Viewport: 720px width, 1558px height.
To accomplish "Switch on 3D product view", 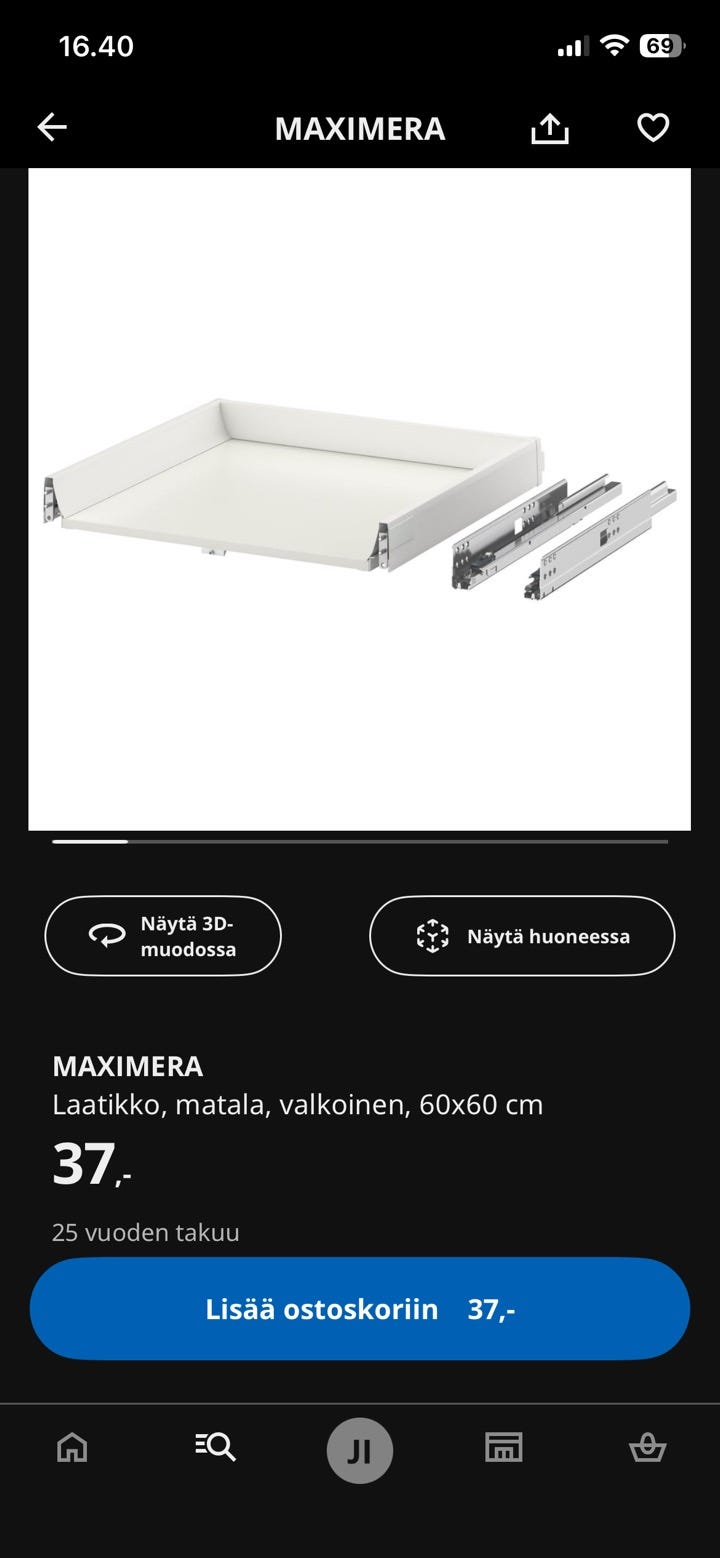I will (x=163, y=935).
